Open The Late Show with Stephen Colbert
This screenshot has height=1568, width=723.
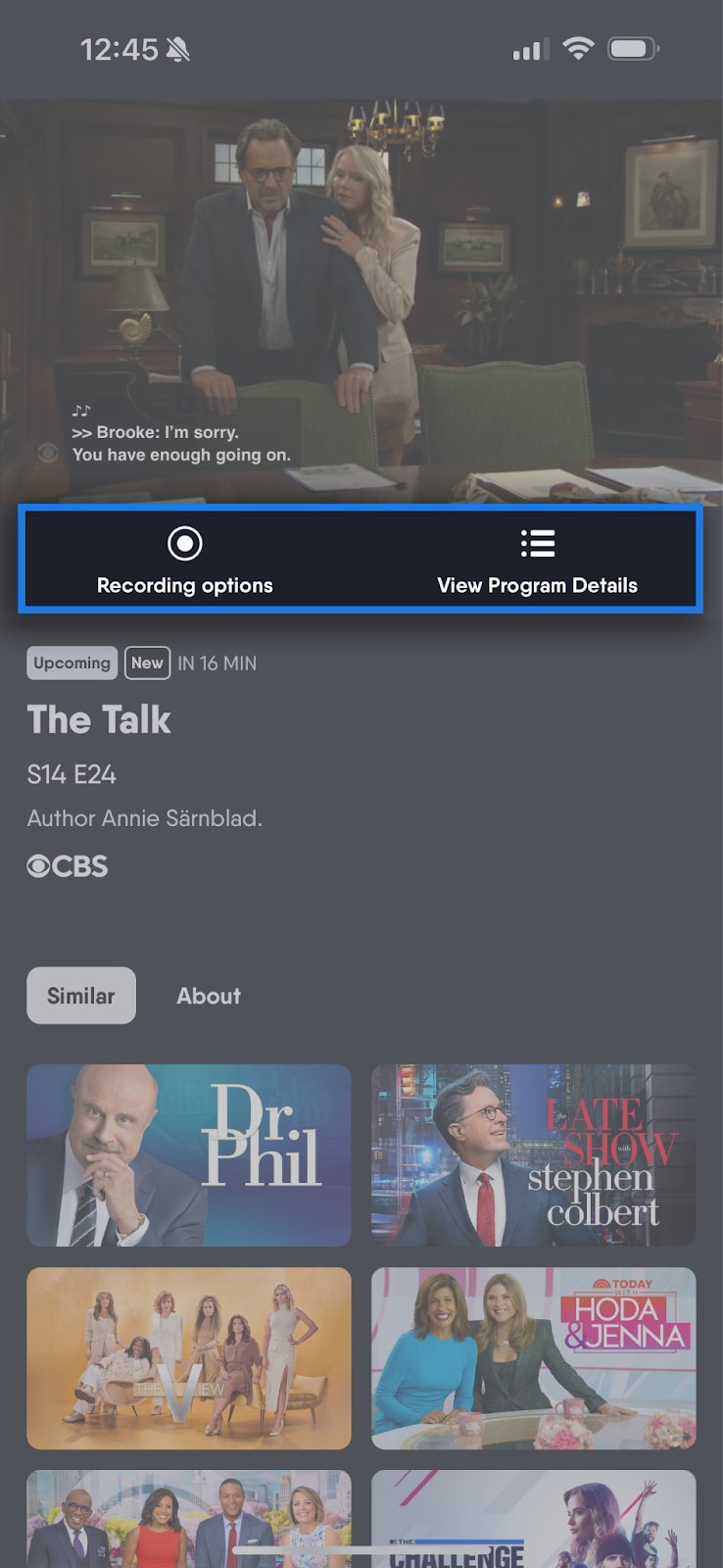[533, 1154]
